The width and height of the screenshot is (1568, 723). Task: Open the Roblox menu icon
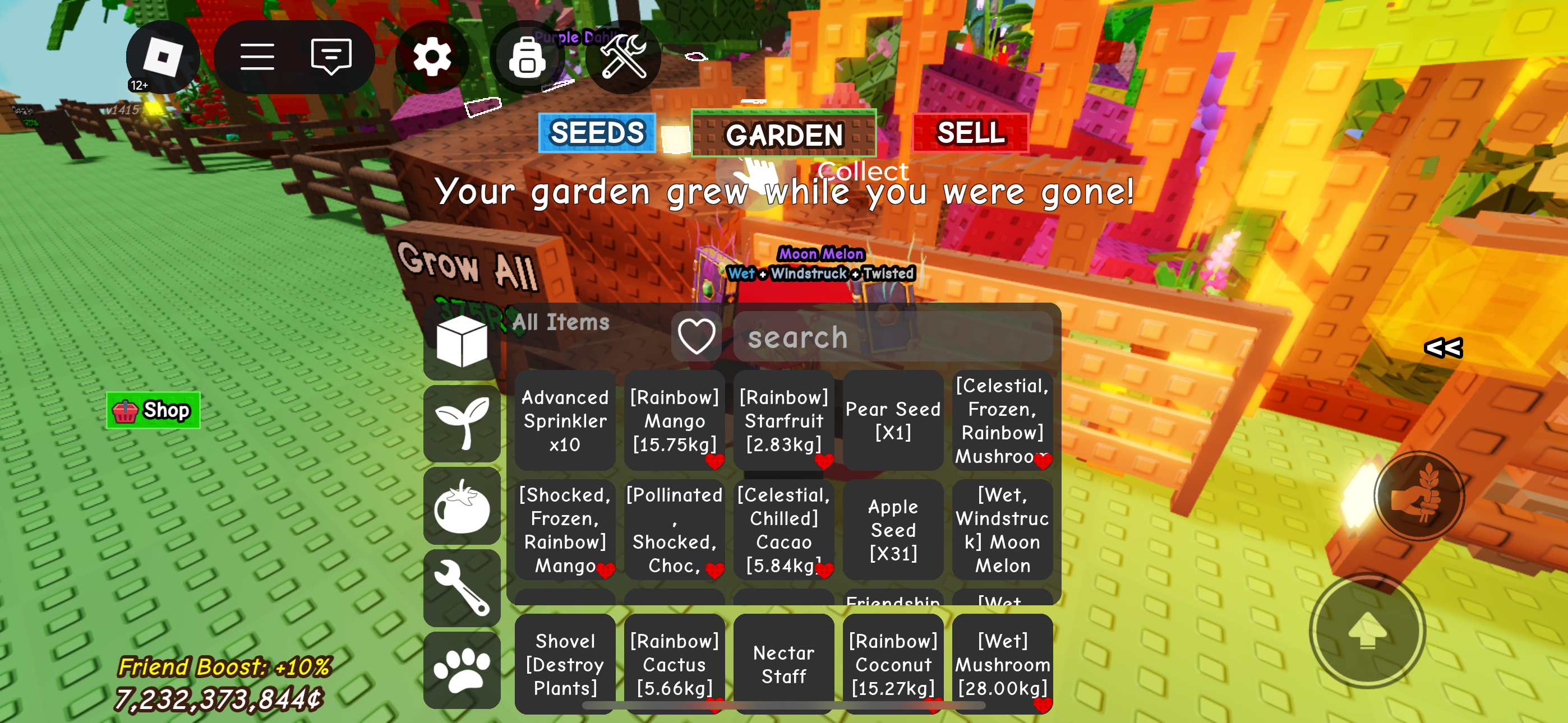click(163, 57)
